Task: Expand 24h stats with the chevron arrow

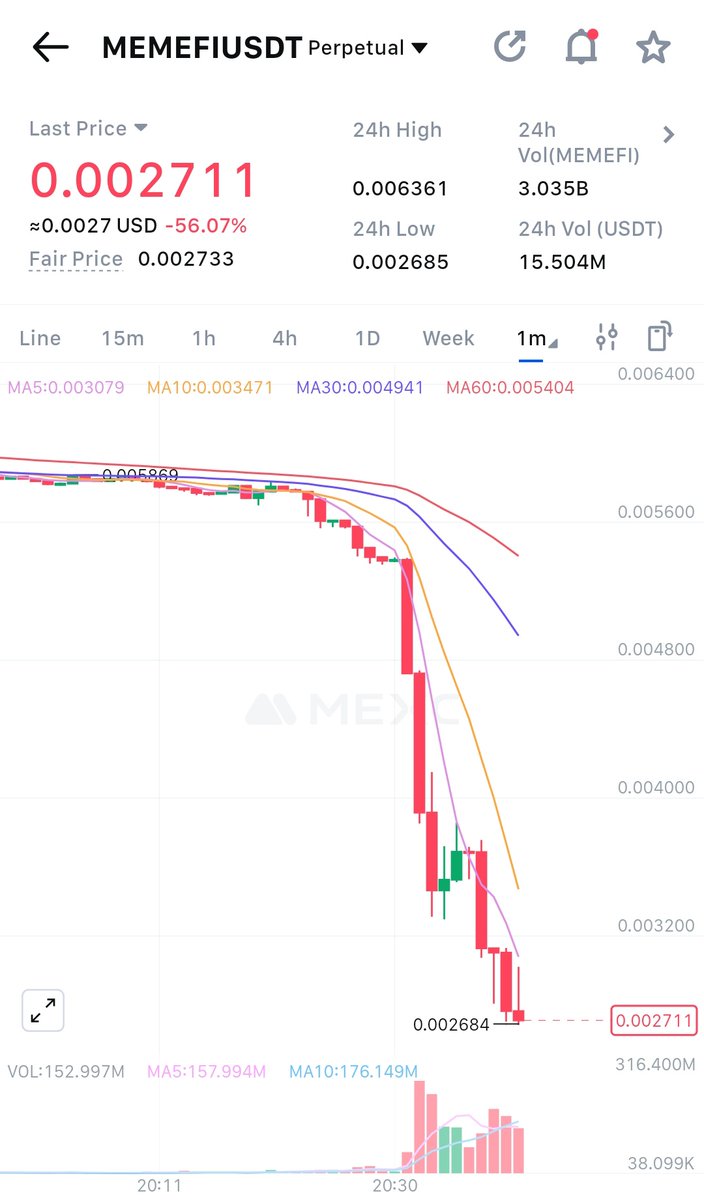Action: pos(669,134)
